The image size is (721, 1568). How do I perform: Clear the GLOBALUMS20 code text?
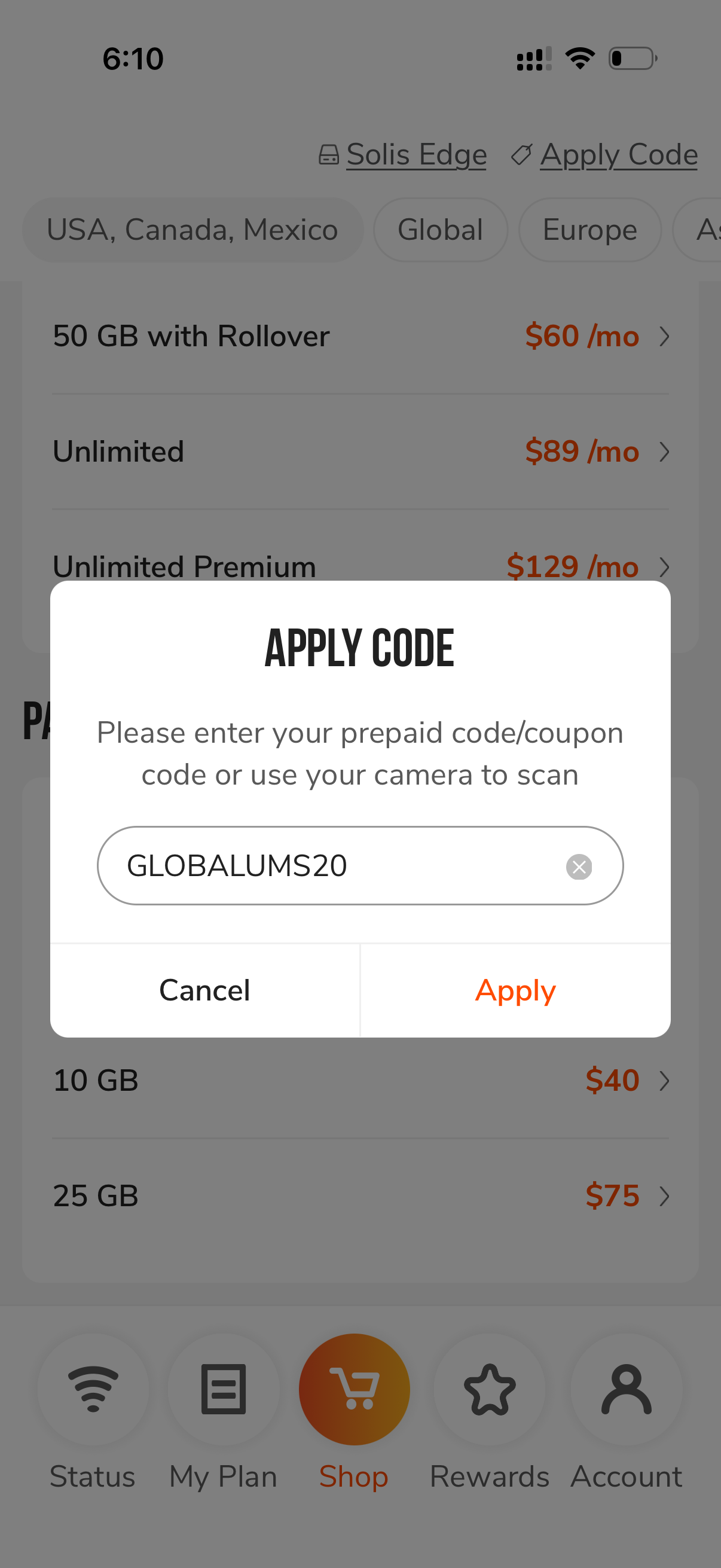tap(579, 866)
